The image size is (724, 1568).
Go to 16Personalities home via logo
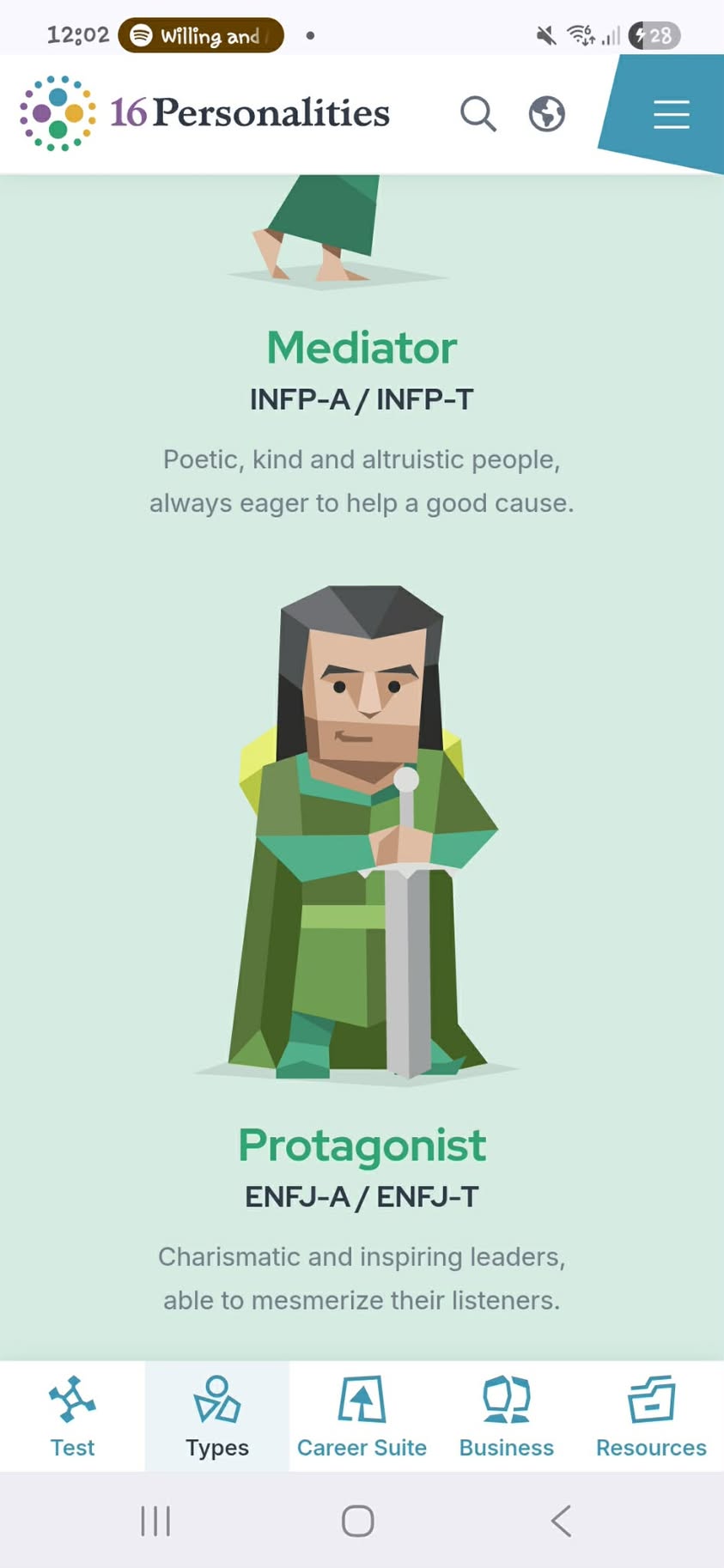204,113
